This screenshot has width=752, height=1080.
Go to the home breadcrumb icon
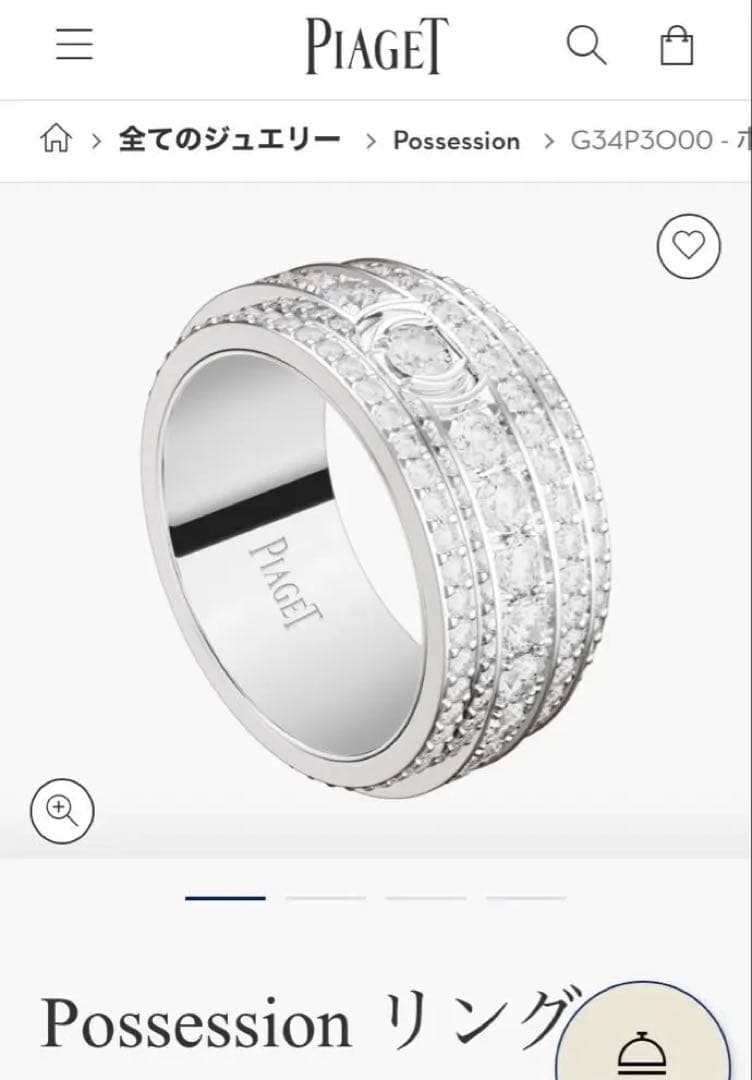56,140
